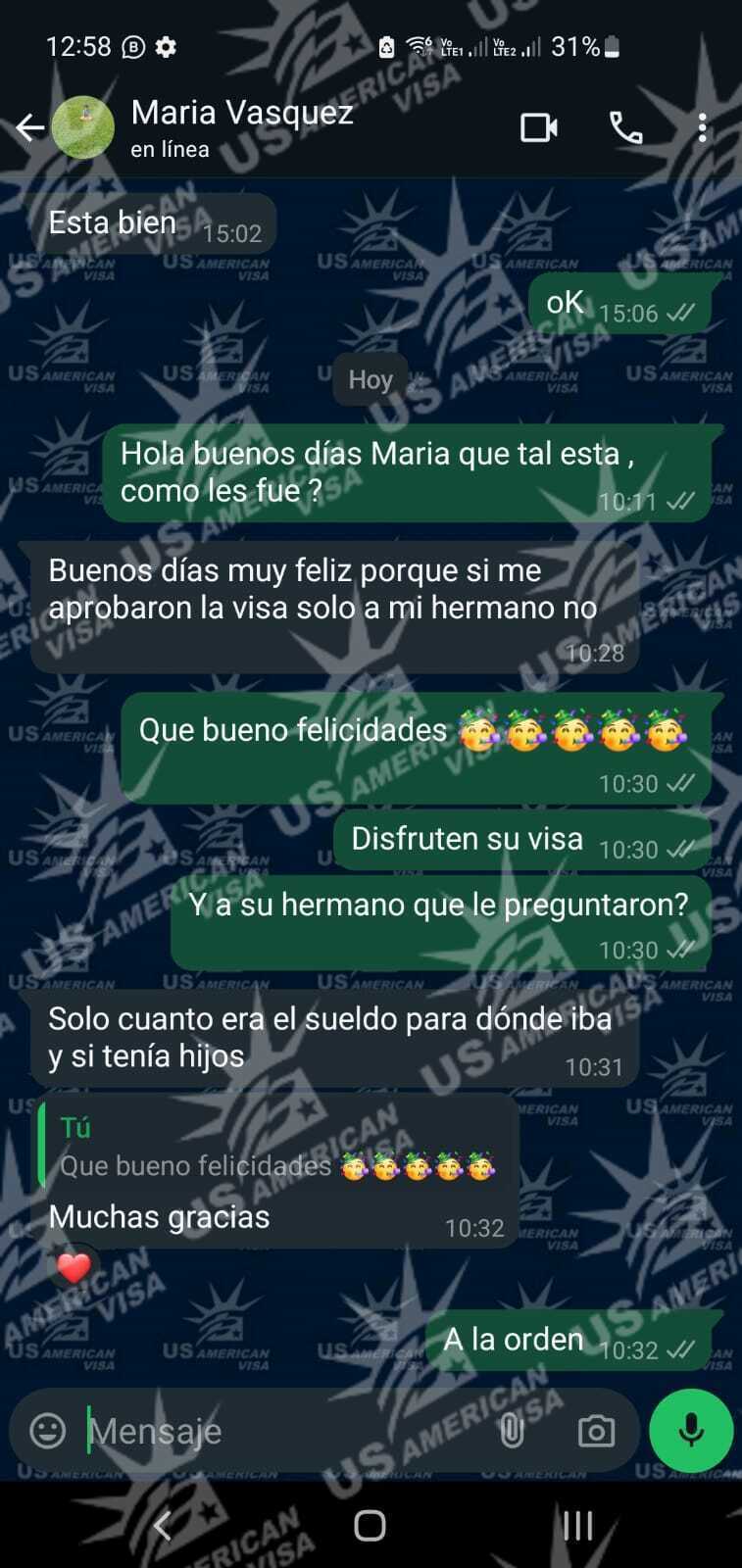The image size is (742, 1568).
Task: Start a voice call with Maria Vasquez
Action: pyautogui.click(x=625, y=127)
